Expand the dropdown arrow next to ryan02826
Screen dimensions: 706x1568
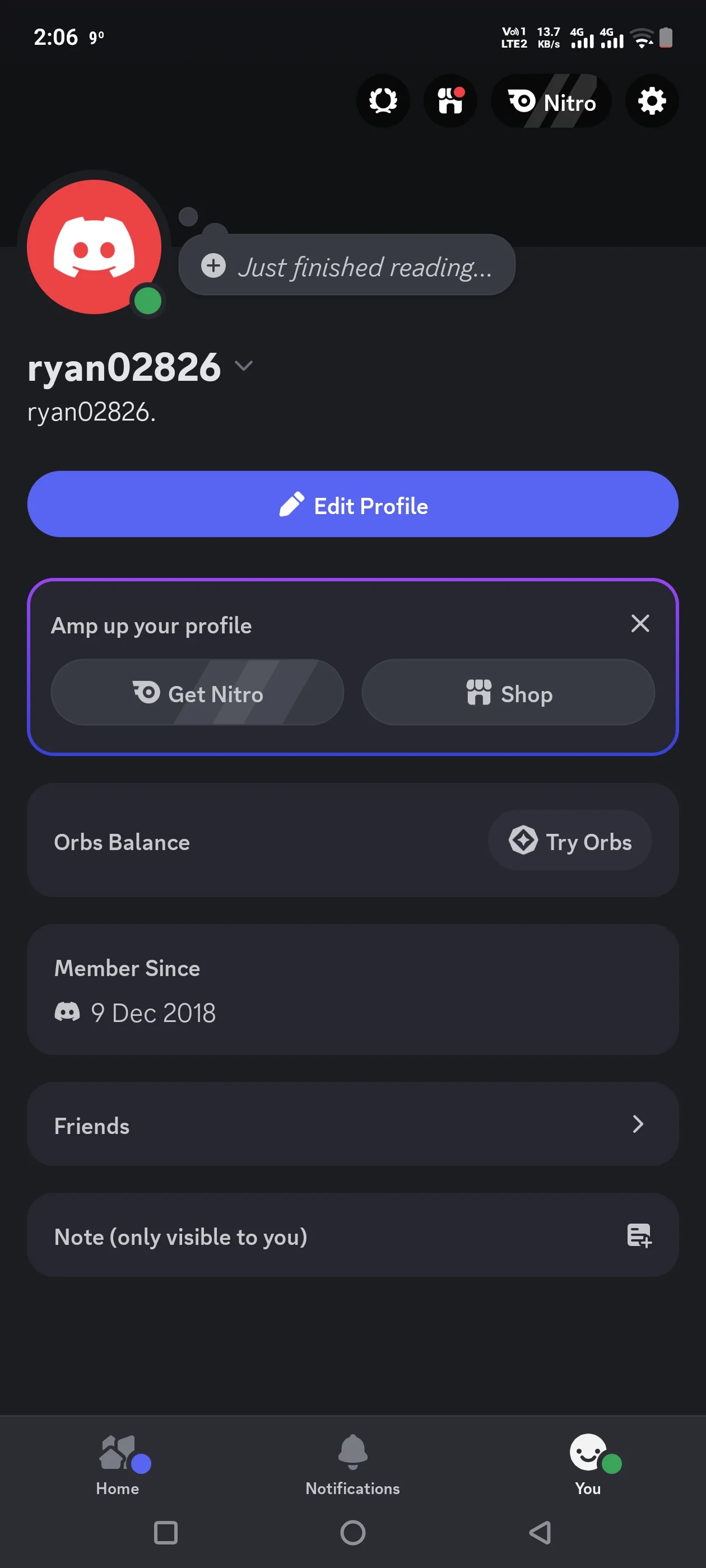click(244, 366)
